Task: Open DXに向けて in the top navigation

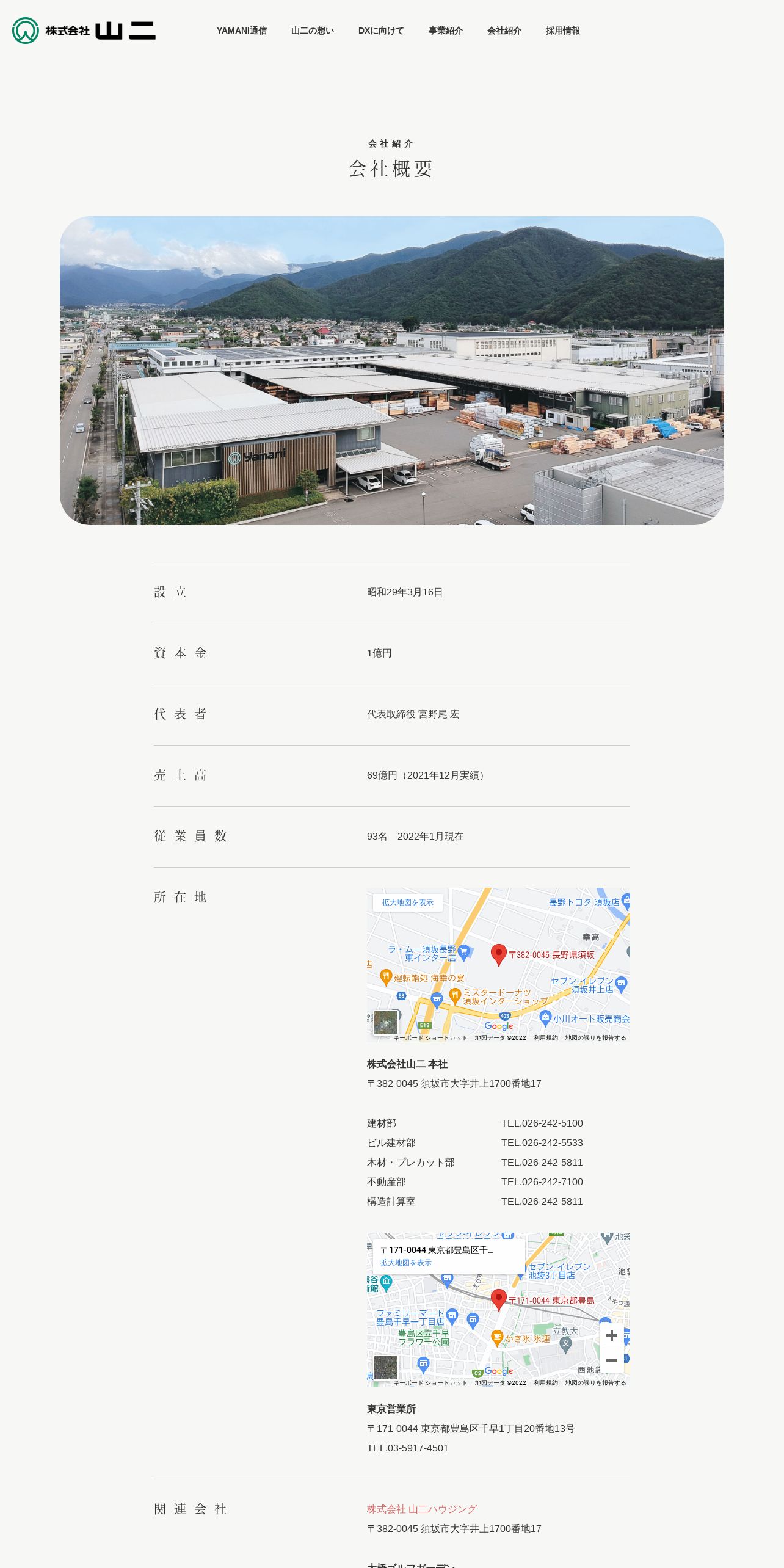Action: pos(380,31)
